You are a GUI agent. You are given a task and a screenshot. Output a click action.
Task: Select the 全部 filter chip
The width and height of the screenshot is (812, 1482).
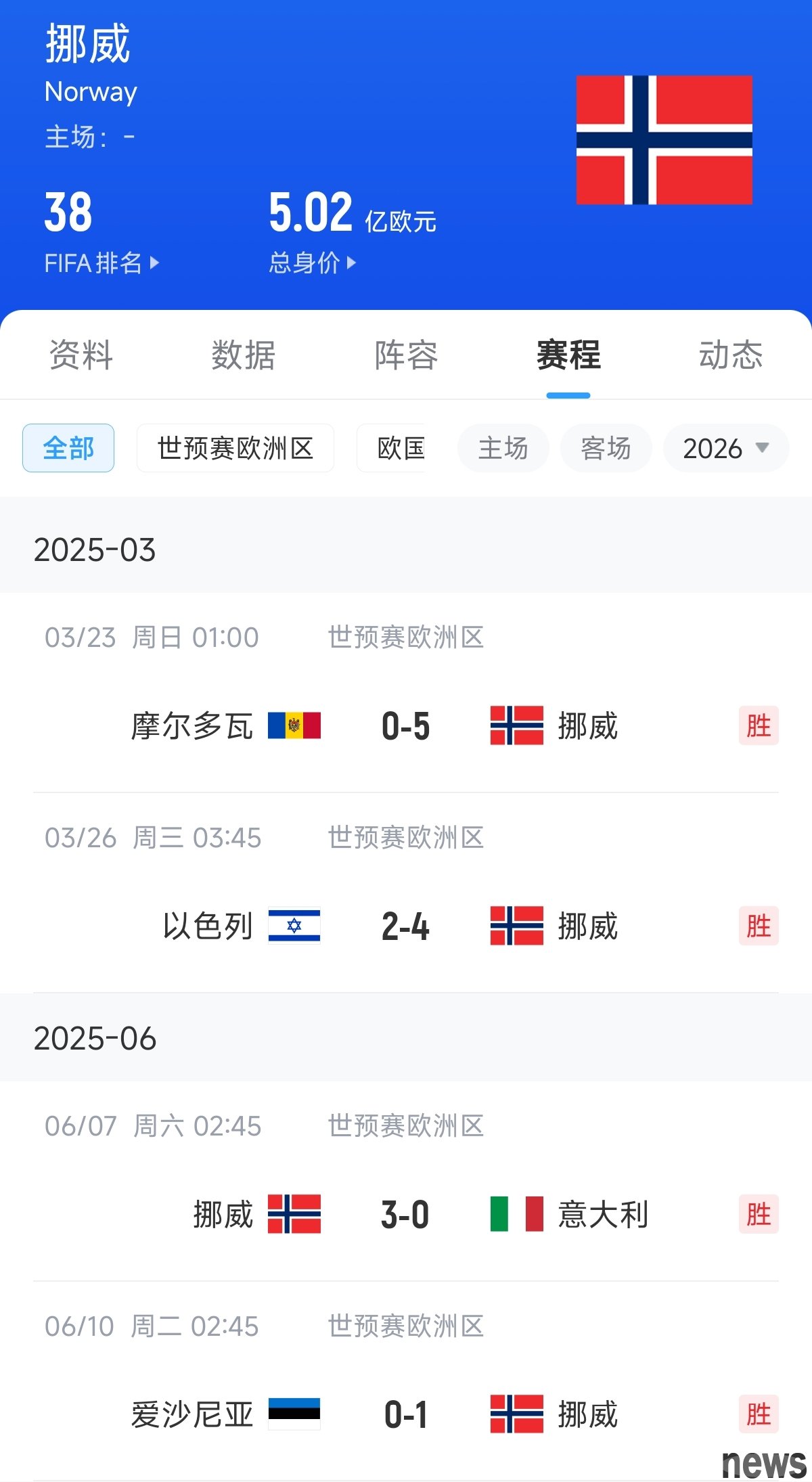(x=68, y=448)
